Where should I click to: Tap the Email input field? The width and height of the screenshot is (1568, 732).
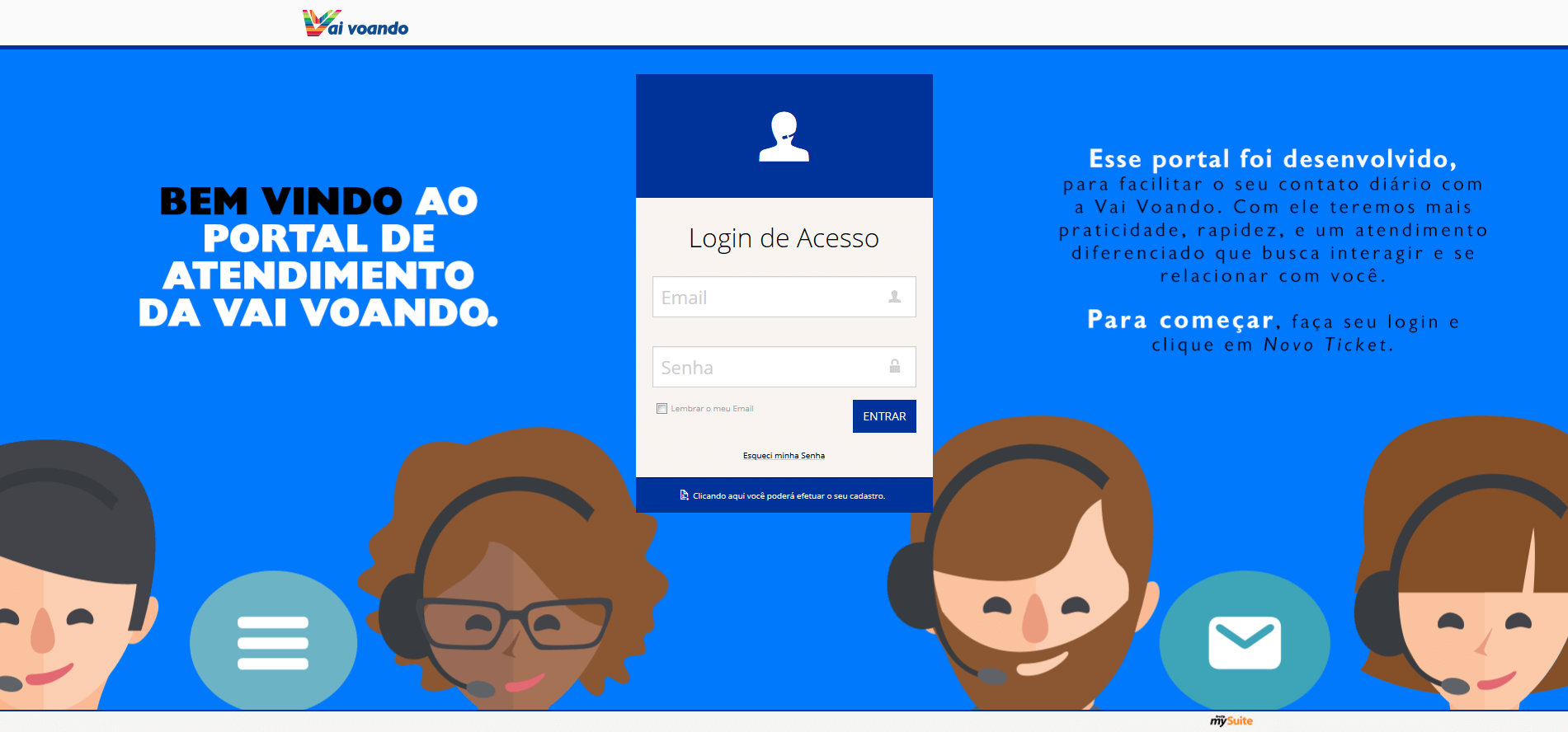point(767,298)
